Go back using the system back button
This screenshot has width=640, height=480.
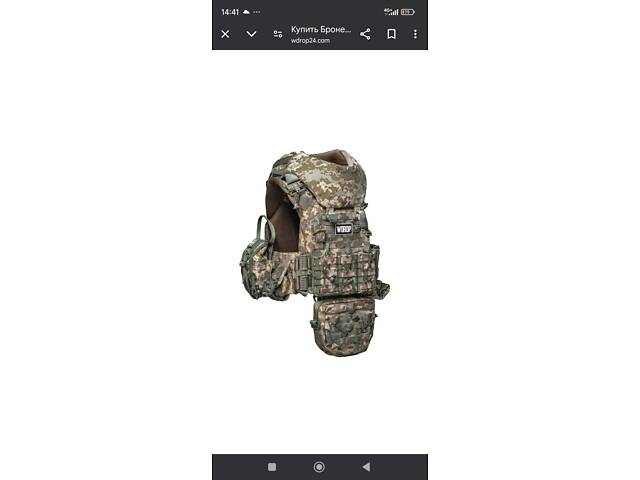(x=366, y=467)
